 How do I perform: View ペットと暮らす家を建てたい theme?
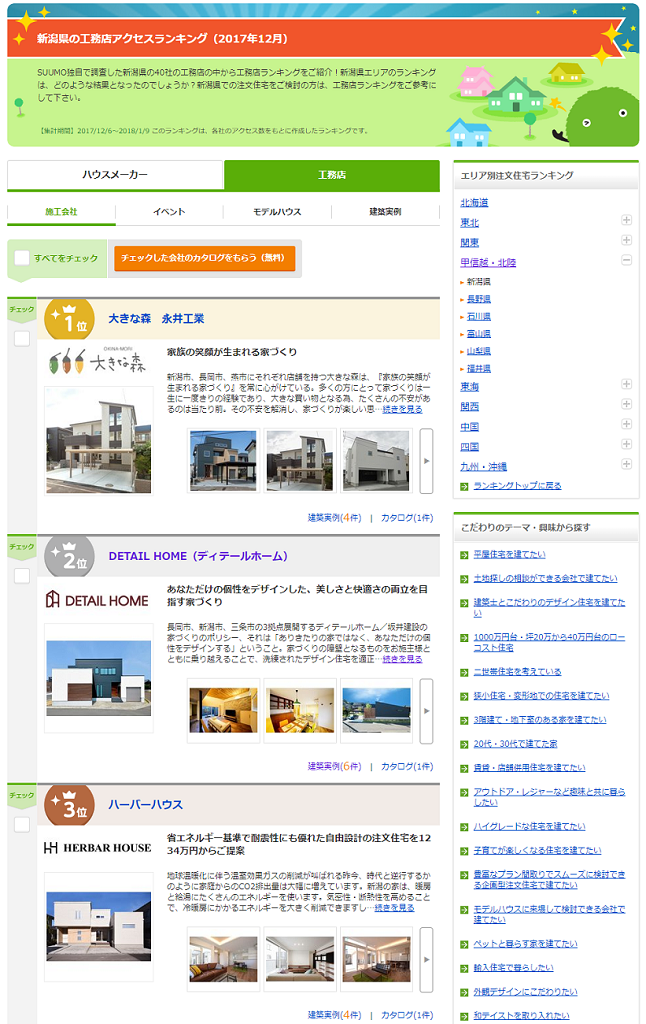click(x=525, y=944)
